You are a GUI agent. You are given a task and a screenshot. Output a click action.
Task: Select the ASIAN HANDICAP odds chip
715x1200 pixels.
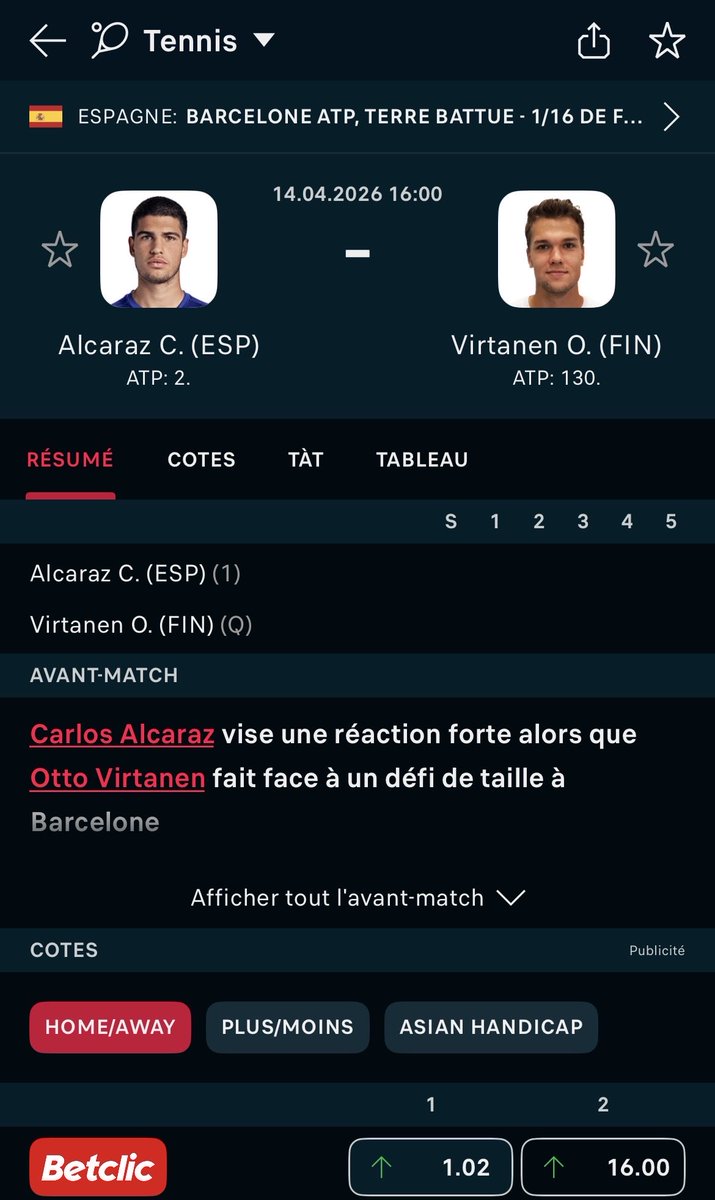[x=491, y=1027]
